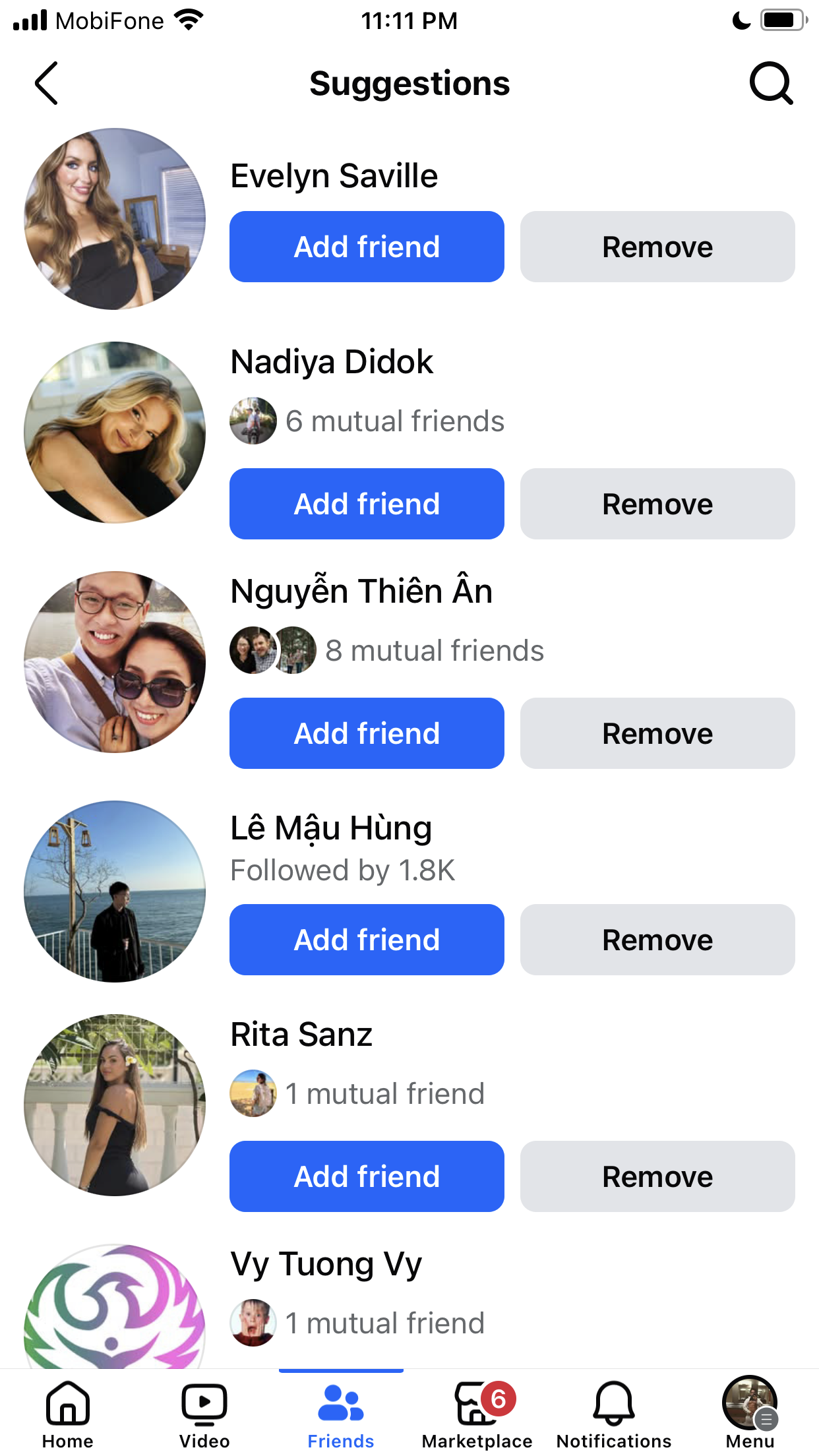Image resolution: width=819 pixels, height=1456 pixels.
Task: Add Lê Mậu Hùng as a friend
Action: 367,940
